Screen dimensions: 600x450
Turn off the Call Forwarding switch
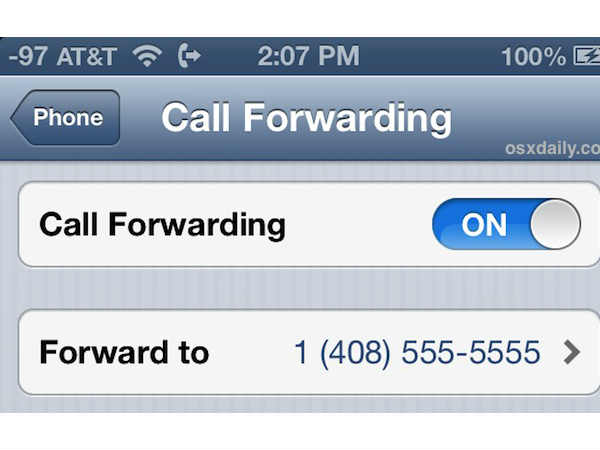506,224
